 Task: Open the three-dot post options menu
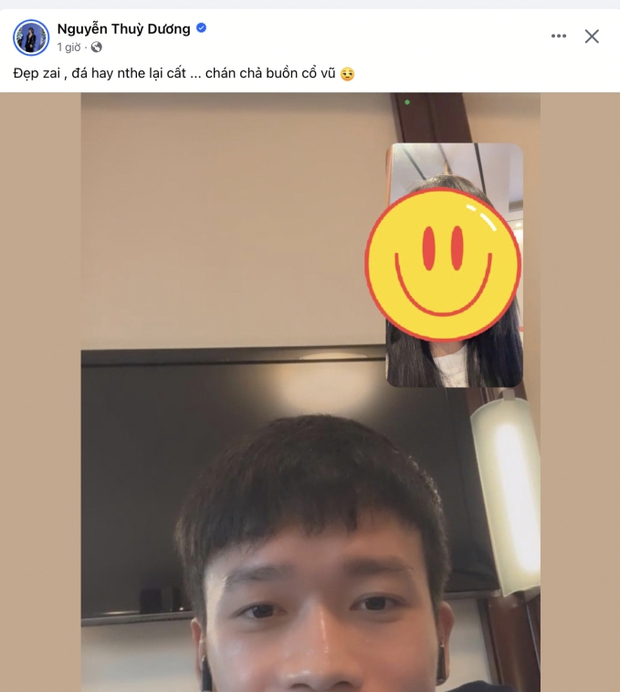tap(559, 36)
